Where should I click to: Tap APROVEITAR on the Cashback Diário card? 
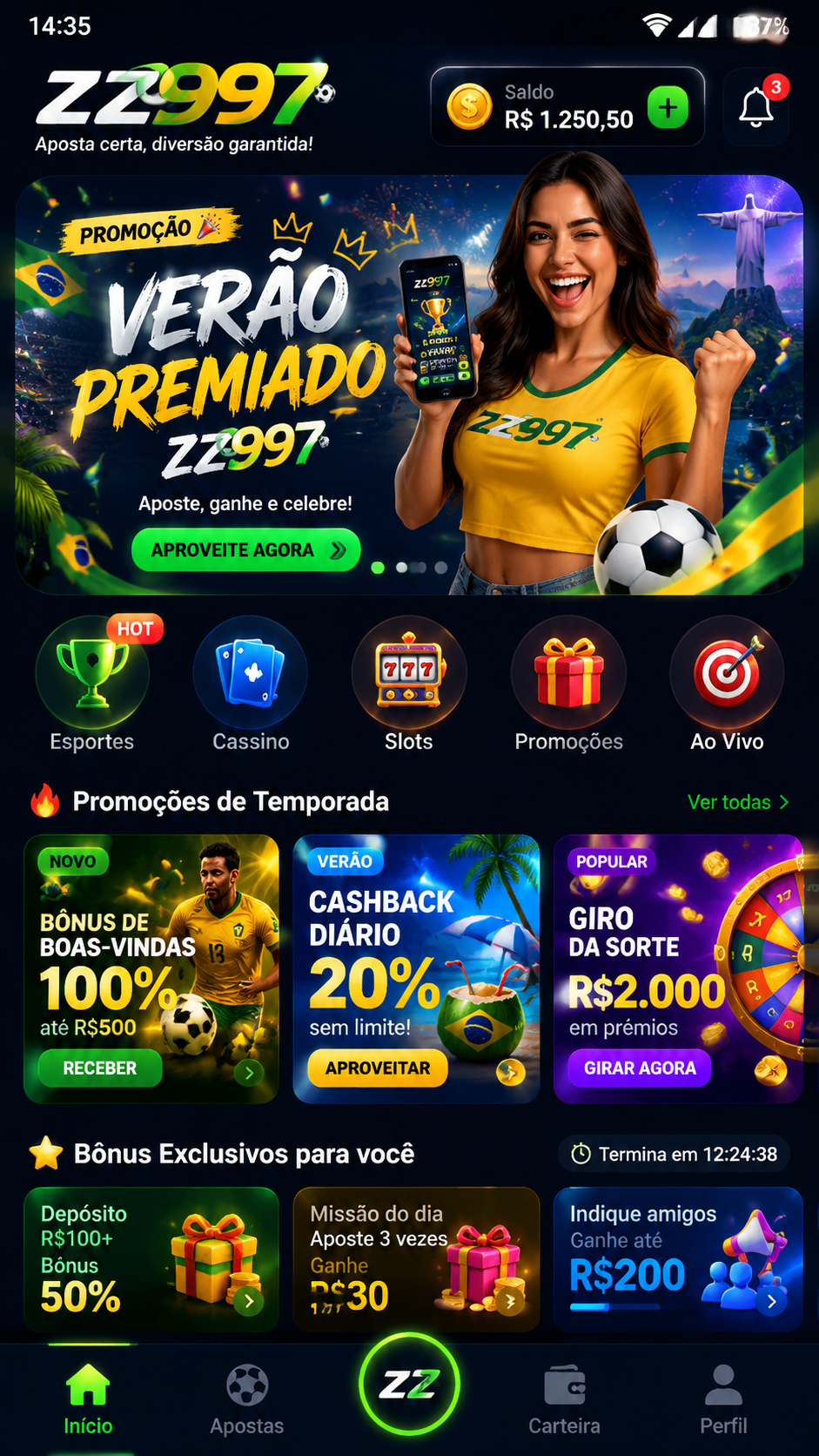tap(378, 1068)
